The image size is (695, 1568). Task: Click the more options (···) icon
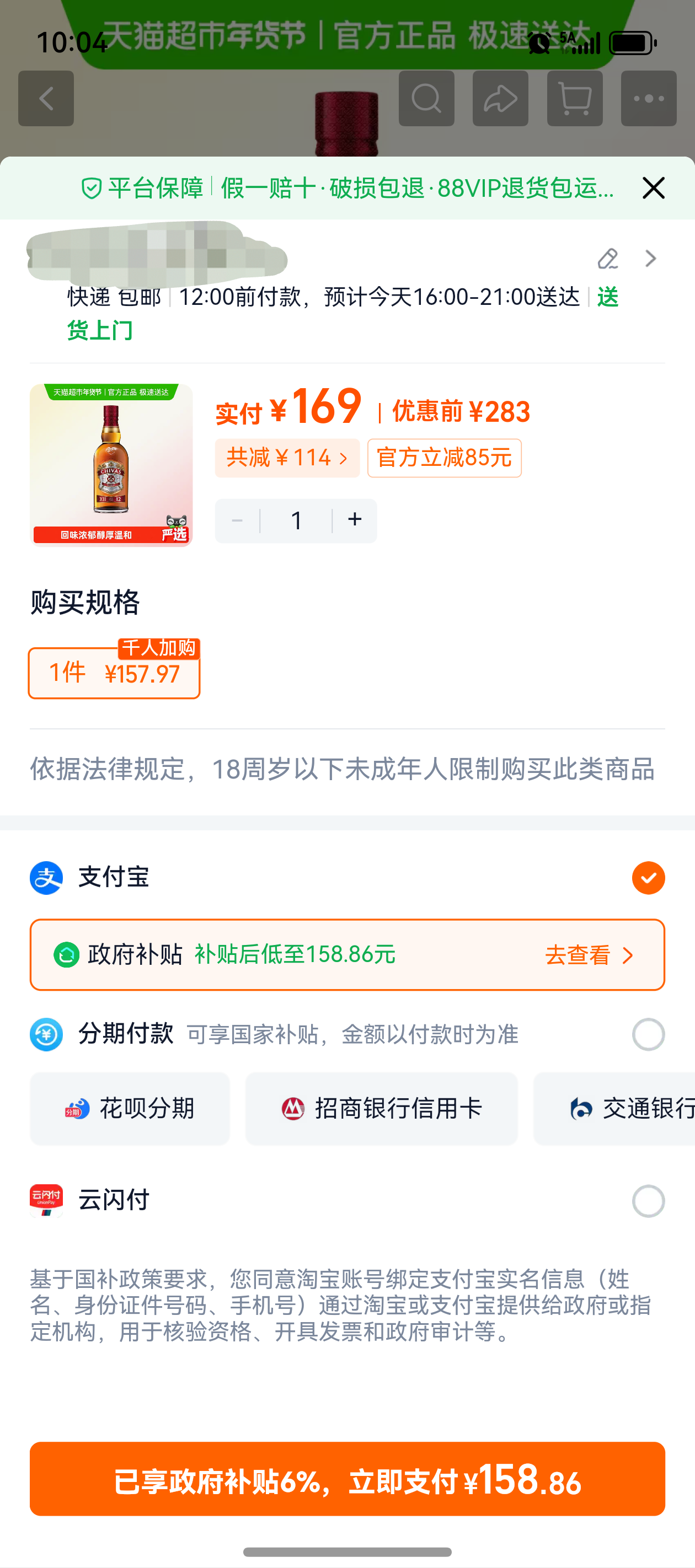point(649,99)
